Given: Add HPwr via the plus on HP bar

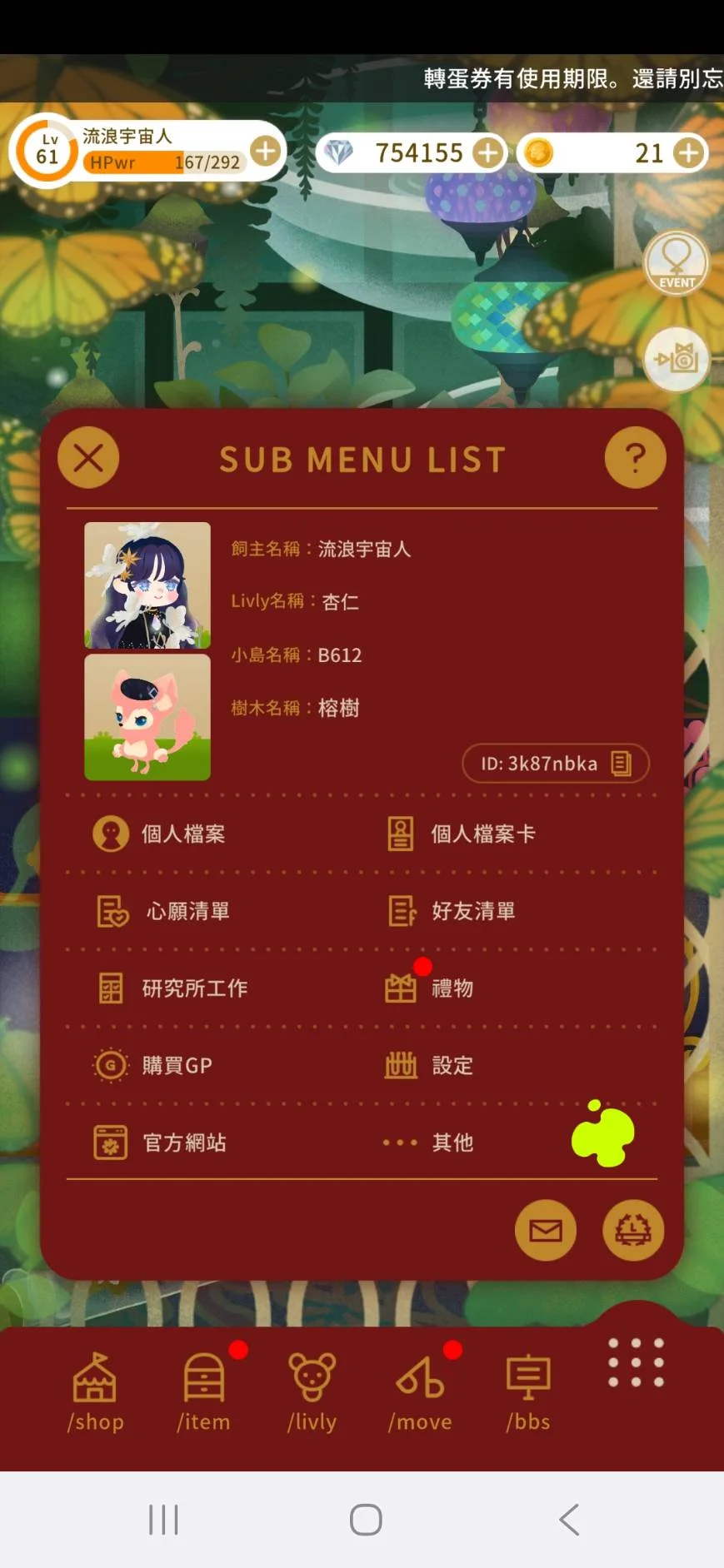Looking at the screenshot, I should pos(265,152).
